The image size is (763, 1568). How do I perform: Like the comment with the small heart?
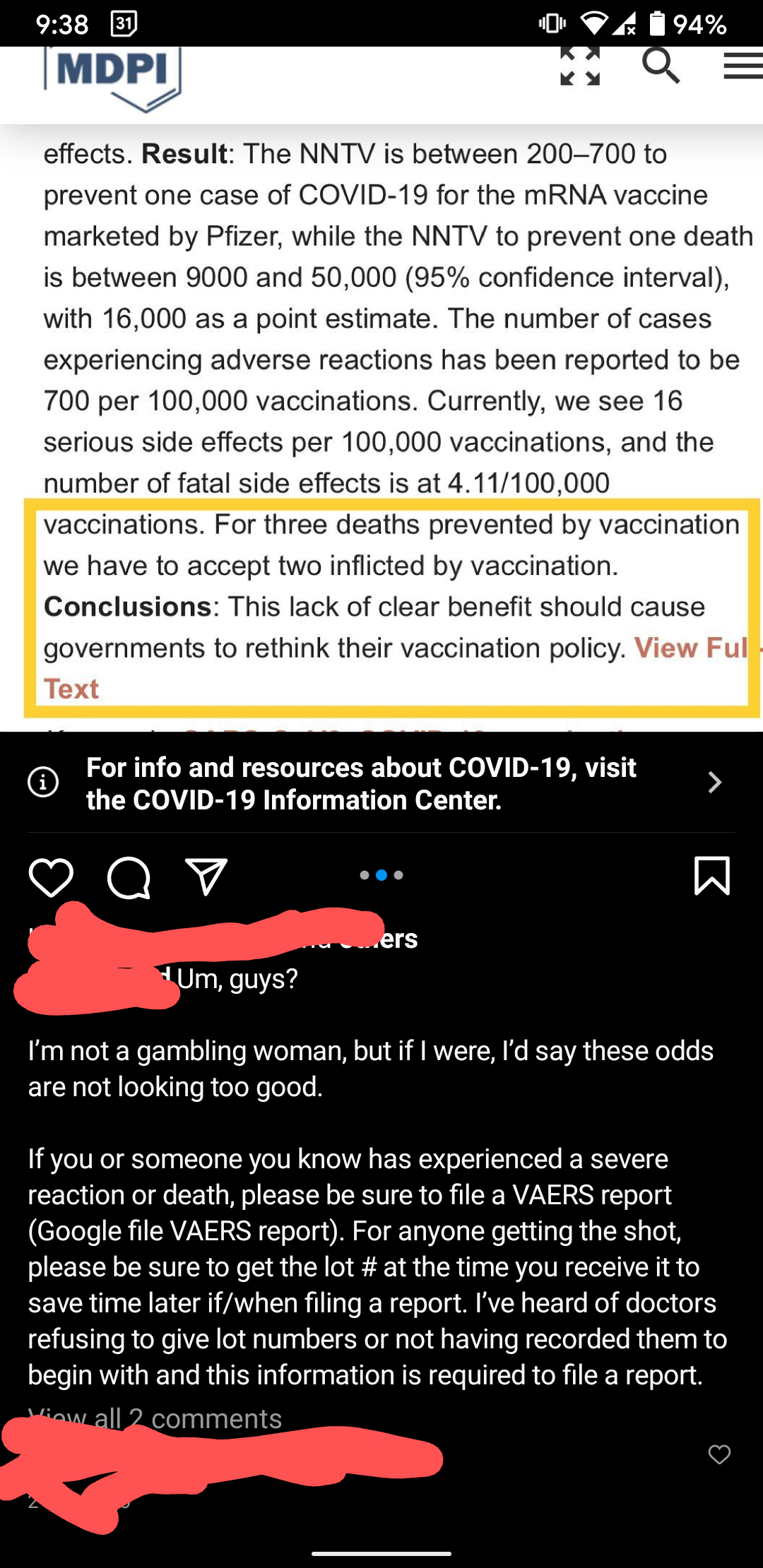tap(719, 1454)
